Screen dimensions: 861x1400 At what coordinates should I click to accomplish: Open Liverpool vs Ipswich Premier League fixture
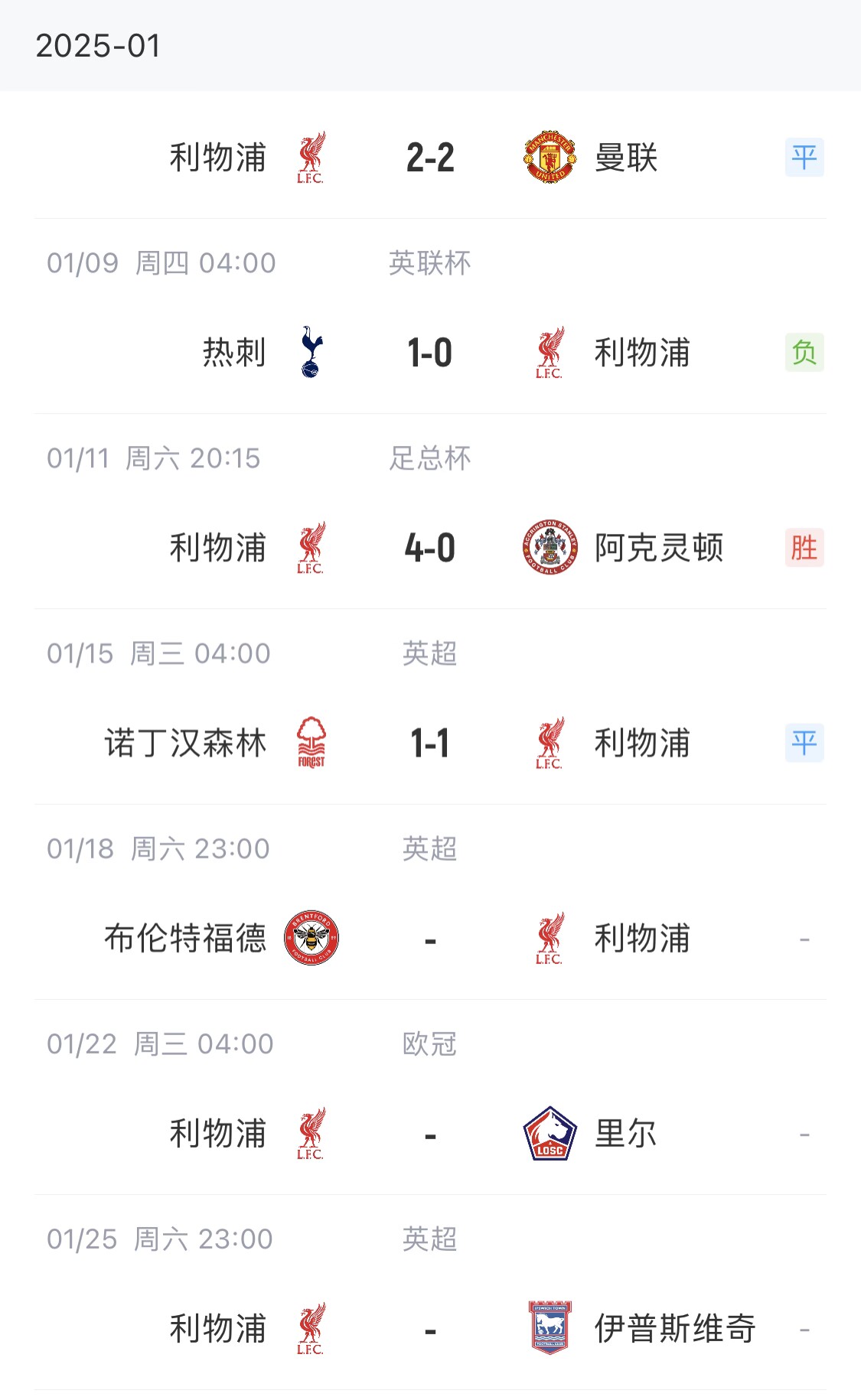[x=430, y=1328]
